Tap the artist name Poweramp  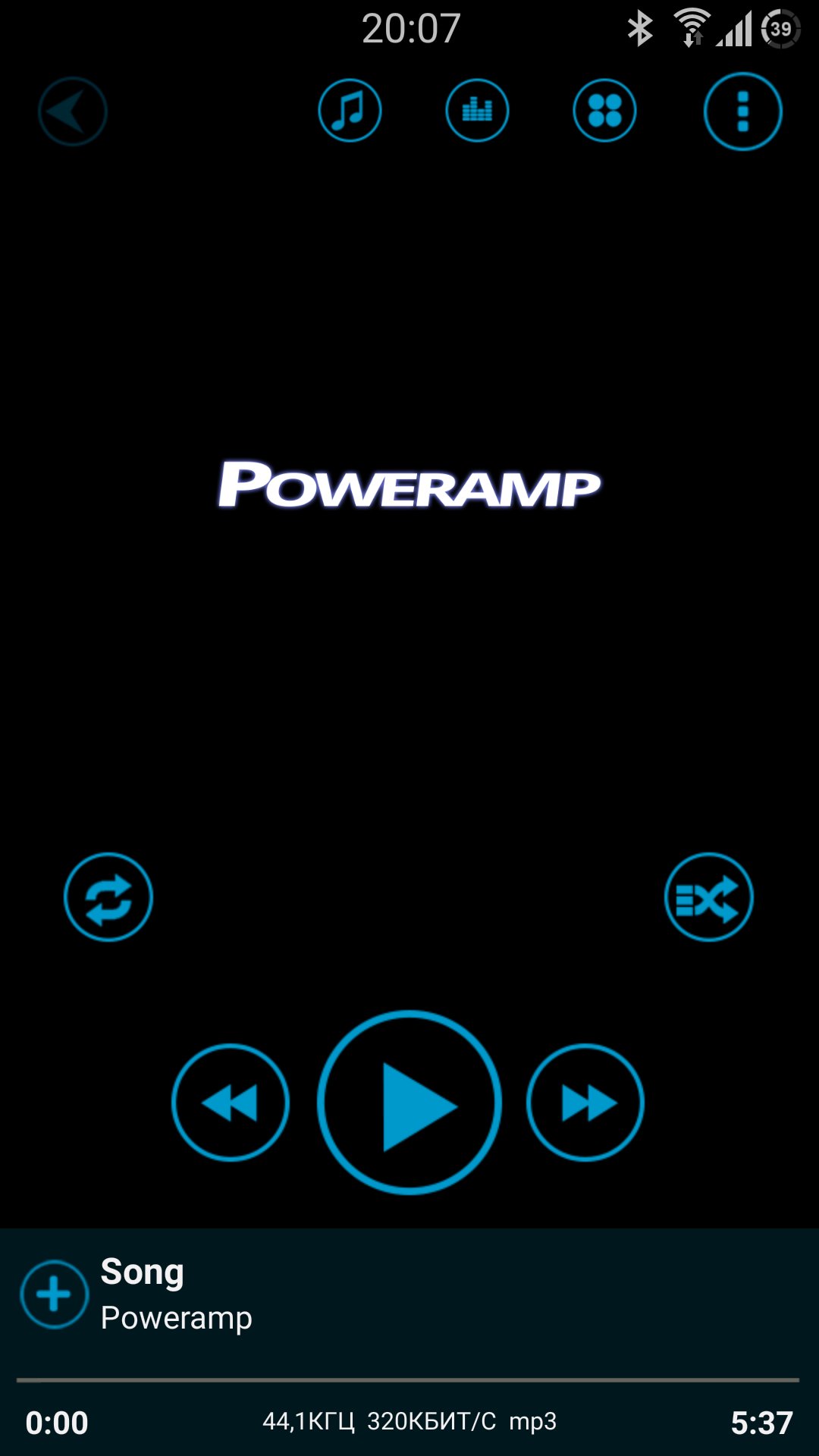pos(176,1317)
